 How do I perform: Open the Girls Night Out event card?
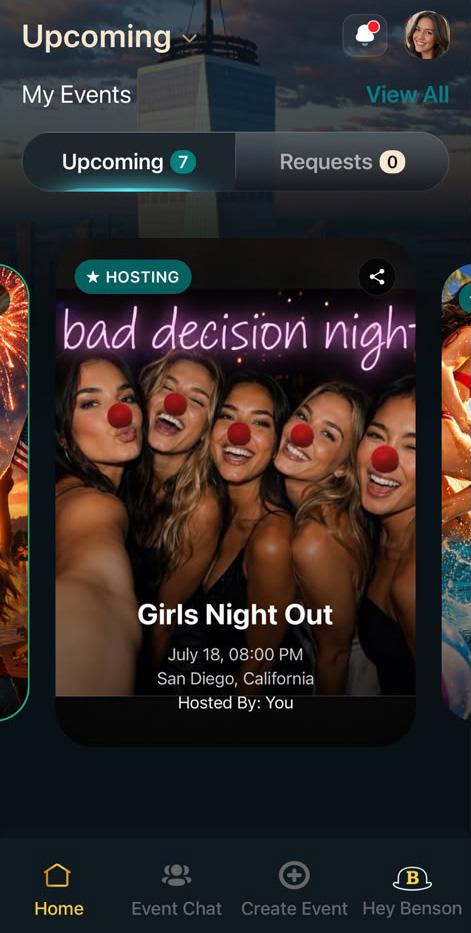click(x=236, y=491)
